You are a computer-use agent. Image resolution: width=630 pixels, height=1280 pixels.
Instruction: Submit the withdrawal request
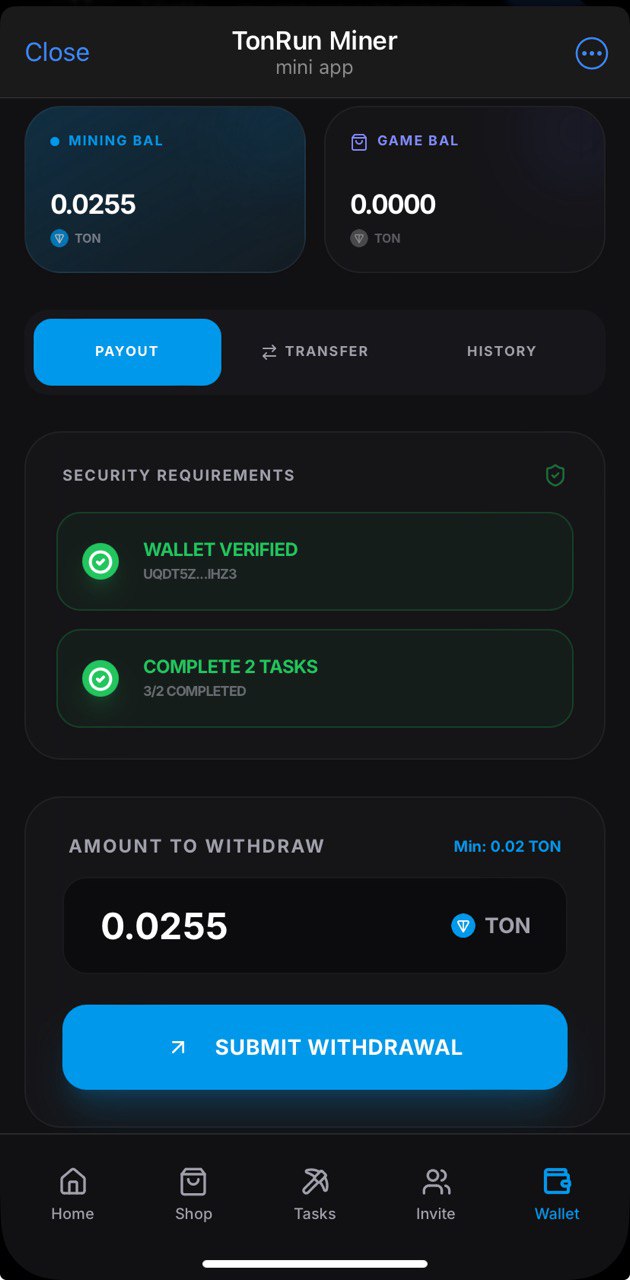click(x=315, y=1047)
